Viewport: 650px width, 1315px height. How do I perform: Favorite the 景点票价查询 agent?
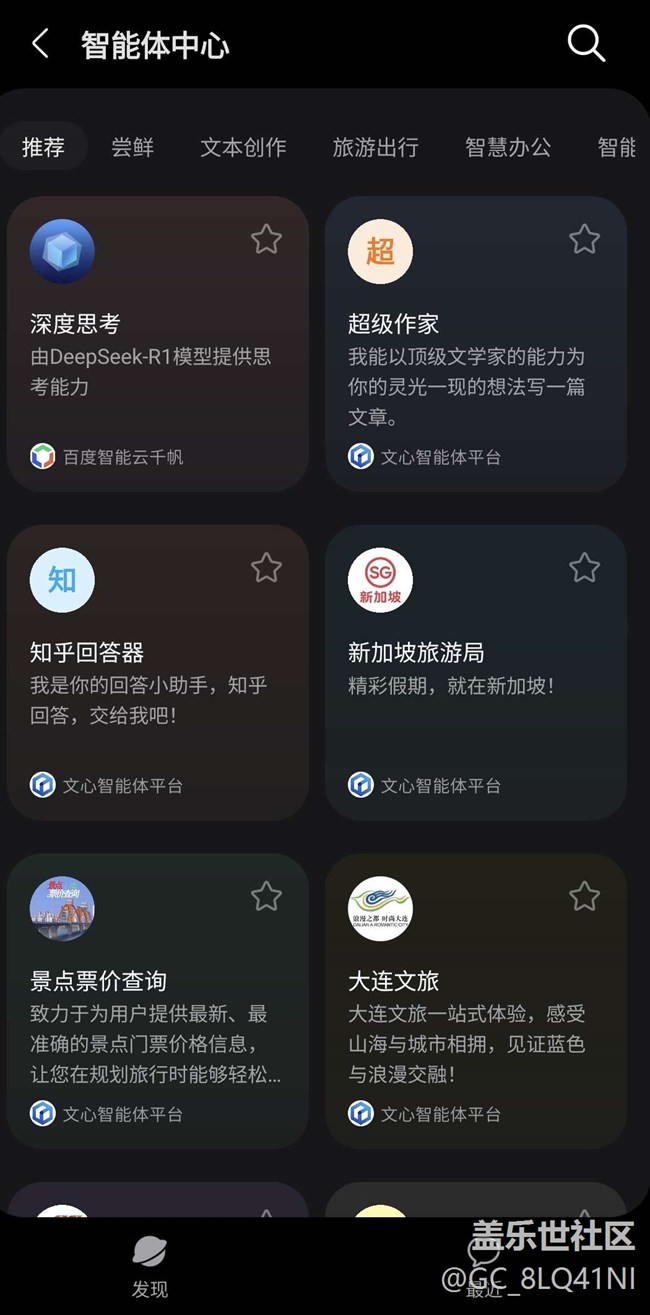point(266,896)
